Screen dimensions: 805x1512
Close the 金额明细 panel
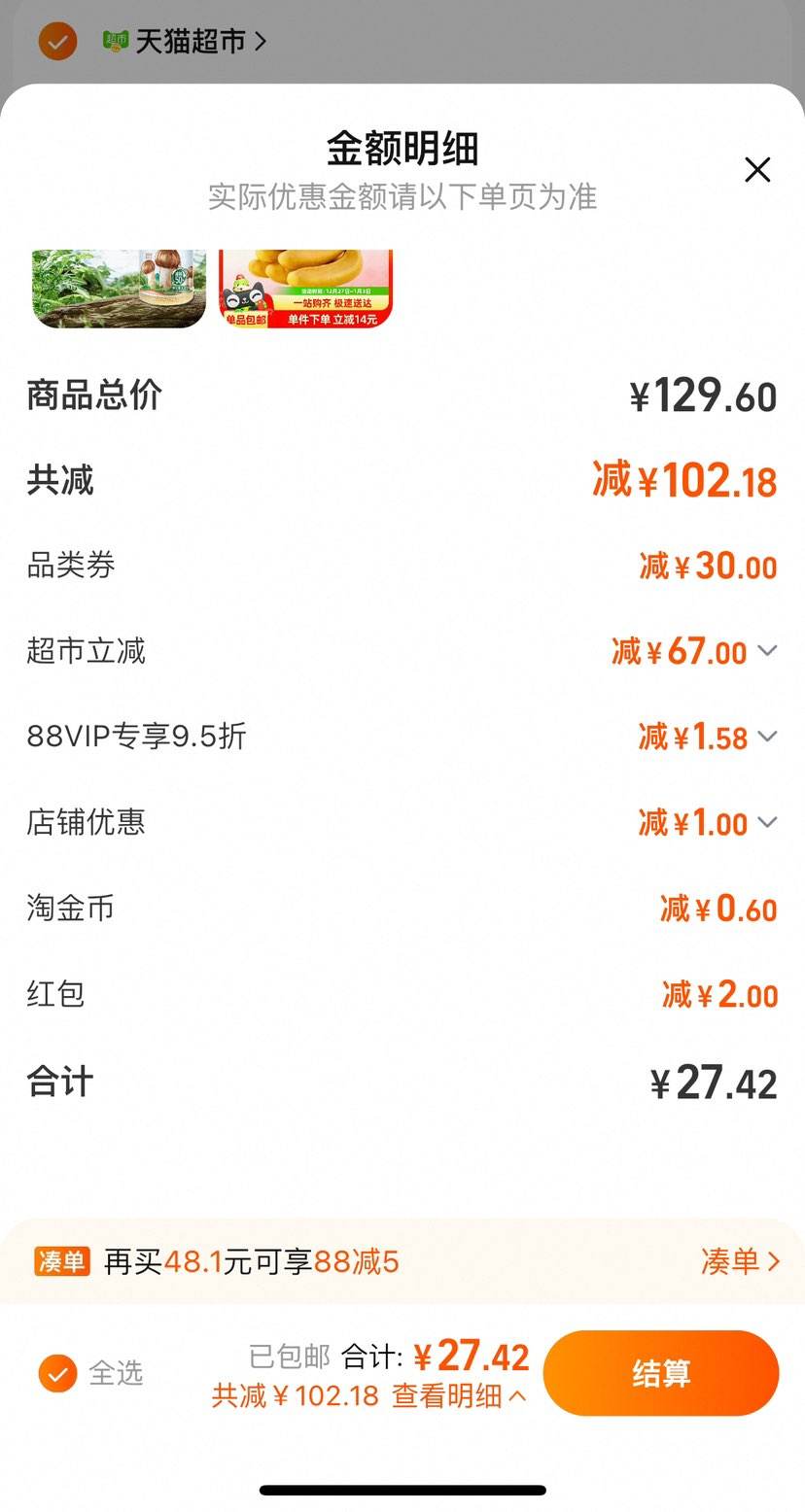(x=757, y=170)
